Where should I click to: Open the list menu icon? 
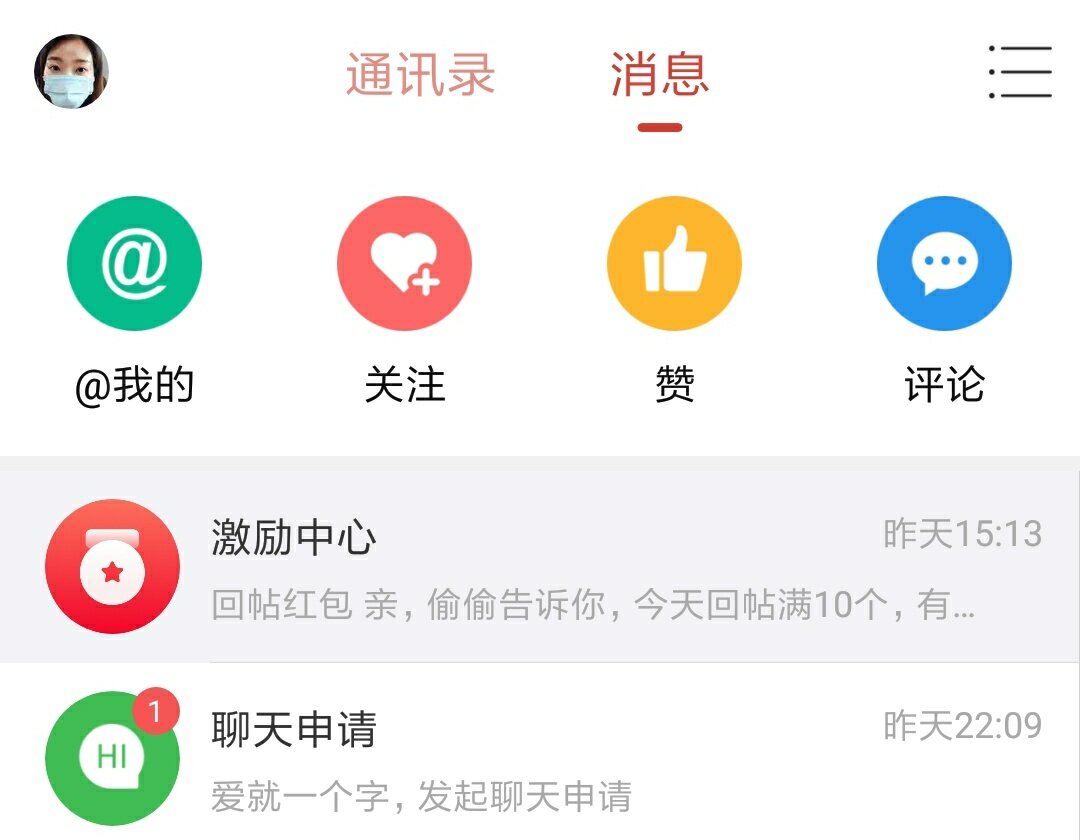point(1019,72)
